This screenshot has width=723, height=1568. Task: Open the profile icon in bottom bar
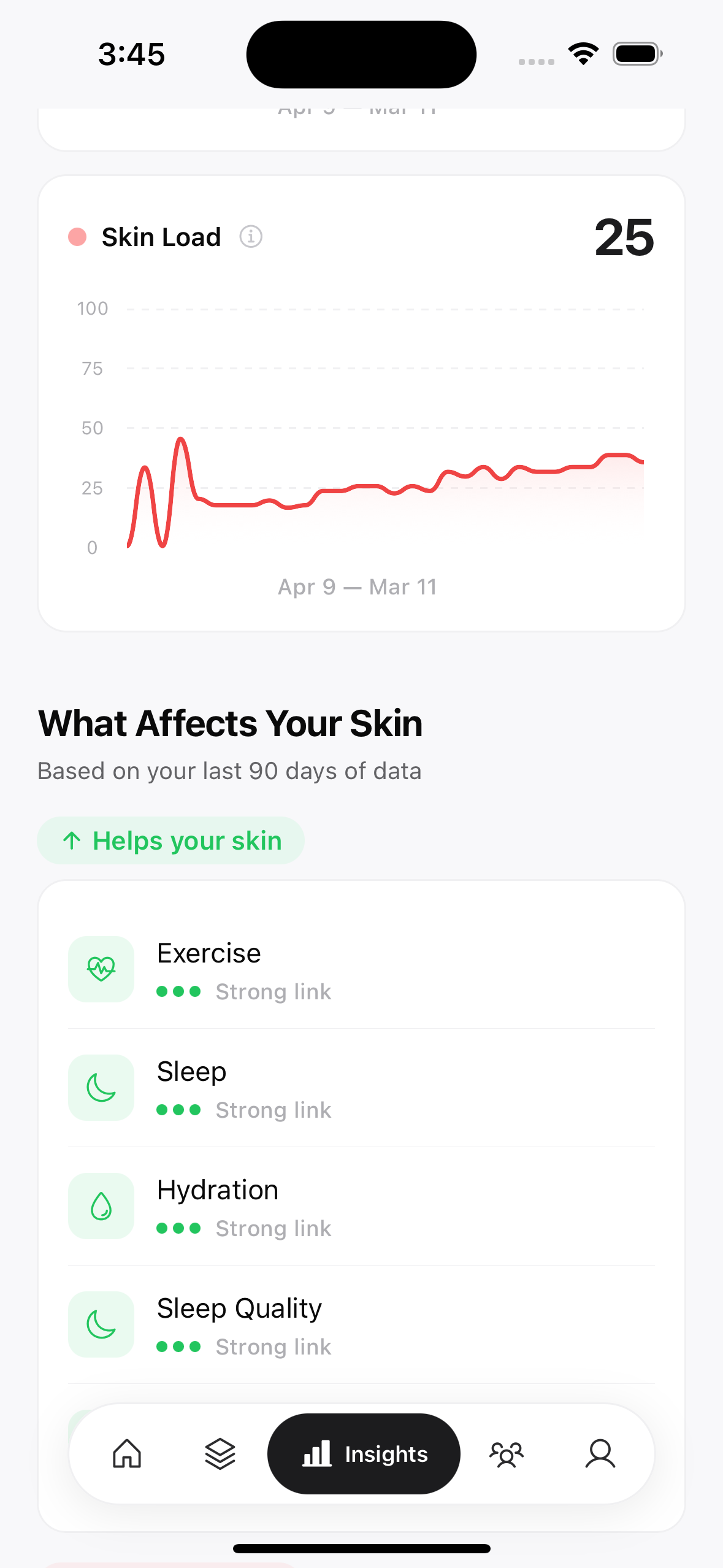tap(602, 1453)
